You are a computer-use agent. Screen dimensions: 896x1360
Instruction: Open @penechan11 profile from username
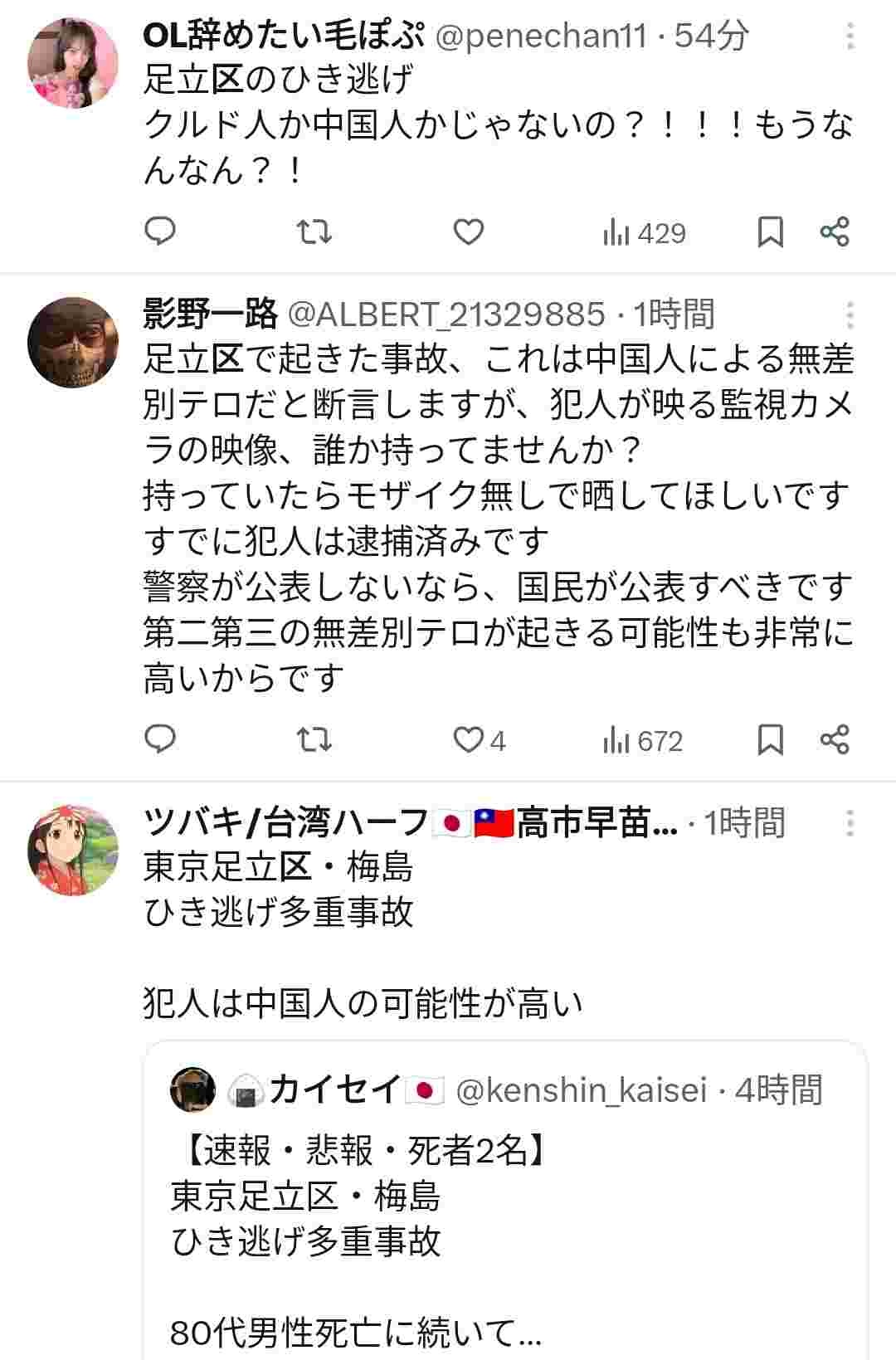coord(540,37)
